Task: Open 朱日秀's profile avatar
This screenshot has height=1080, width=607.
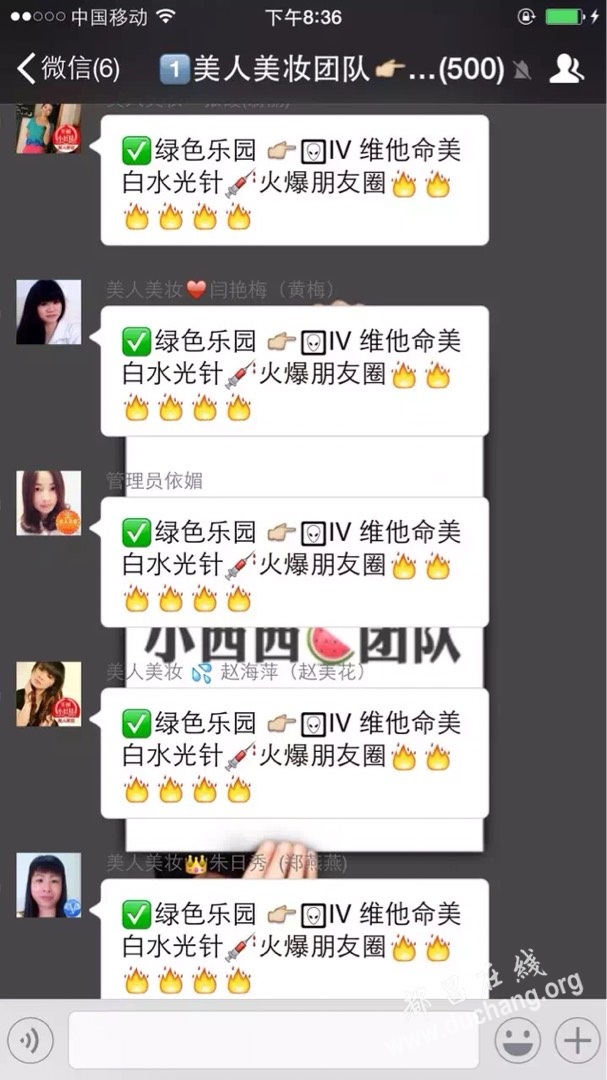Action: point(48,885)
